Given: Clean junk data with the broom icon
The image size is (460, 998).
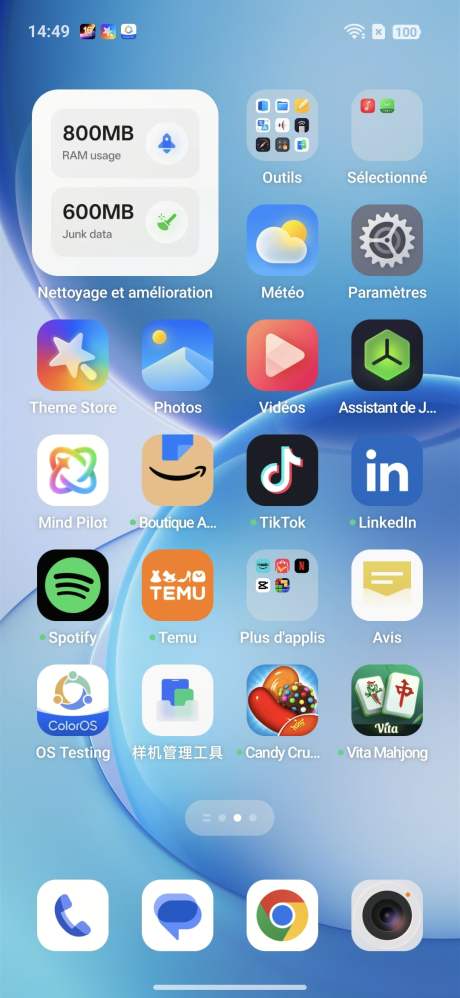Looking at the screenshot, I should click(x=167, y=221).
